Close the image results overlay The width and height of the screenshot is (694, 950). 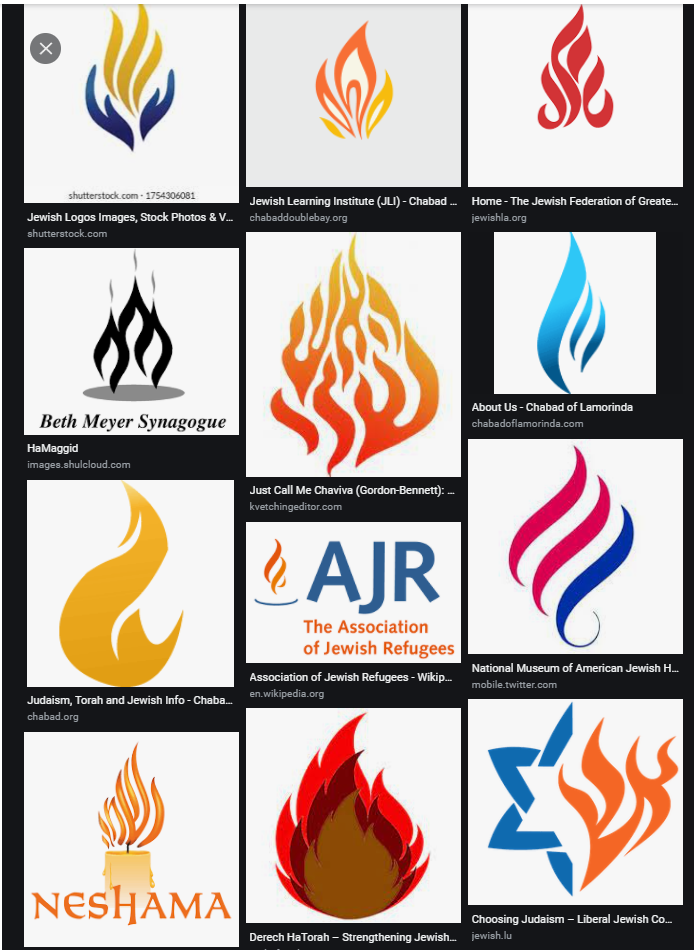click(x=46, y=48)
